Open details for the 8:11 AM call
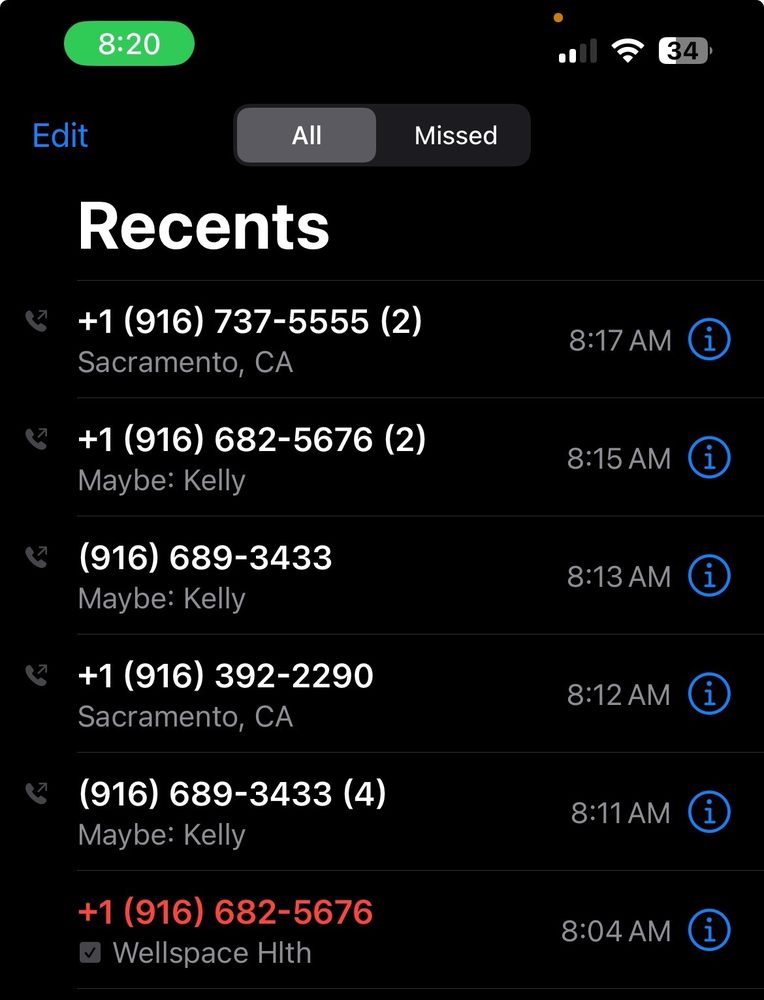764x1000 pixels. pyautogui.click(x=709, y=813)
